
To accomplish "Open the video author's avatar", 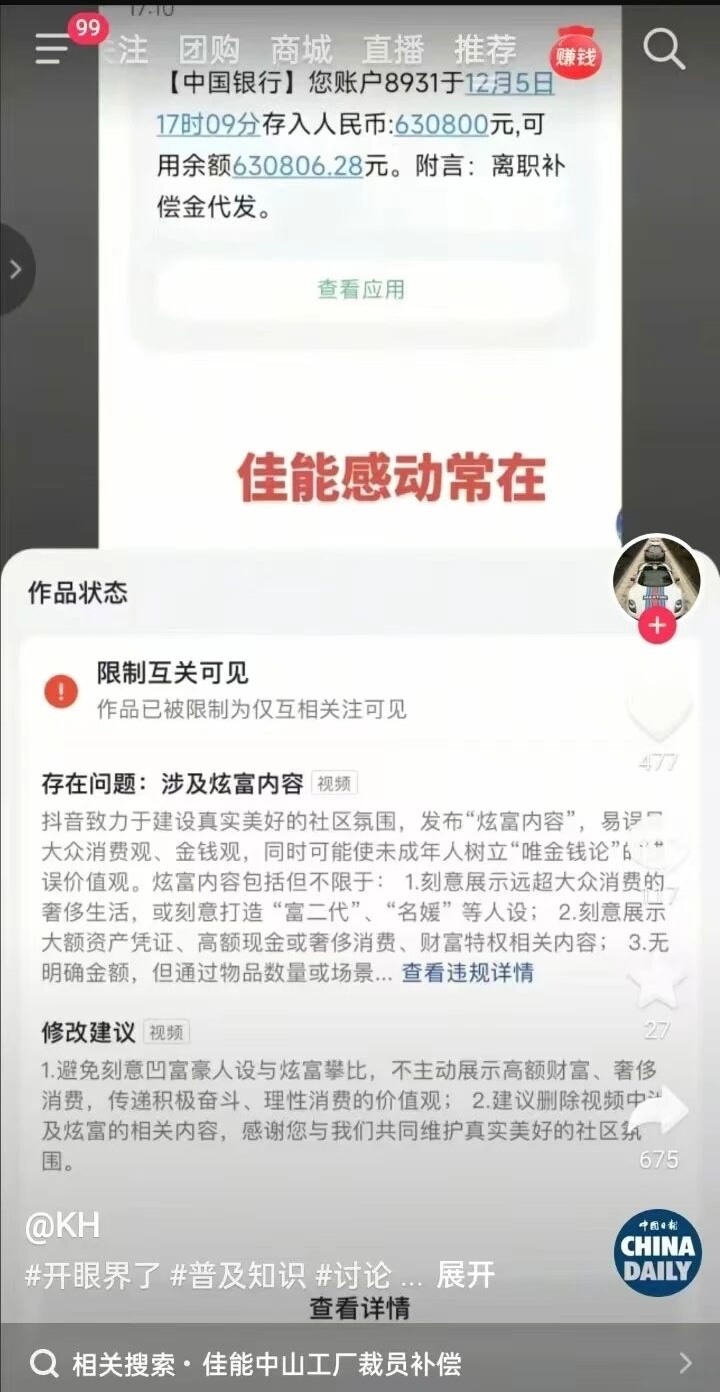I will [656, 578].
